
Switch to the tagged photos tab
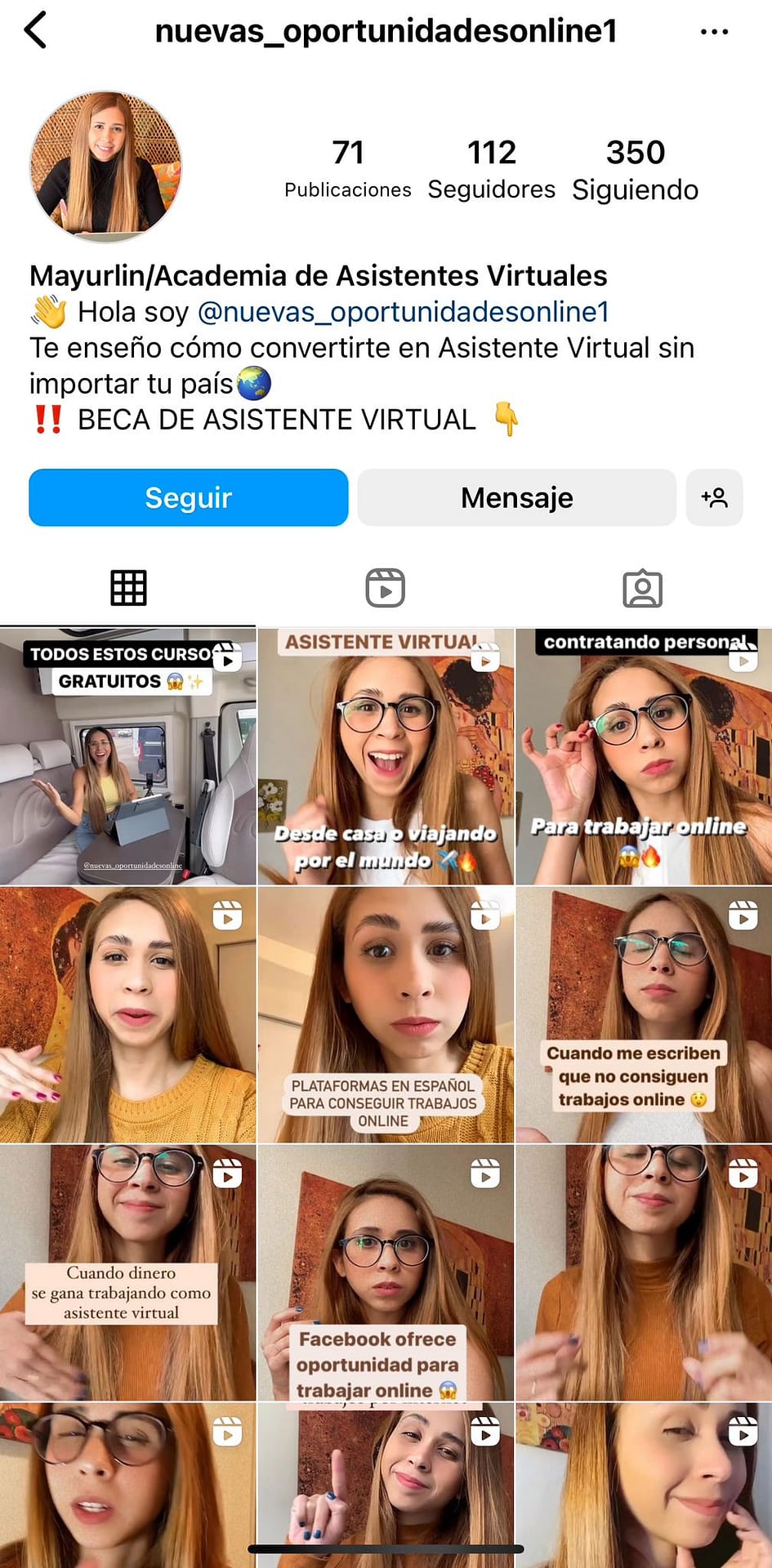pyautogui.click(x=642, y=588)
